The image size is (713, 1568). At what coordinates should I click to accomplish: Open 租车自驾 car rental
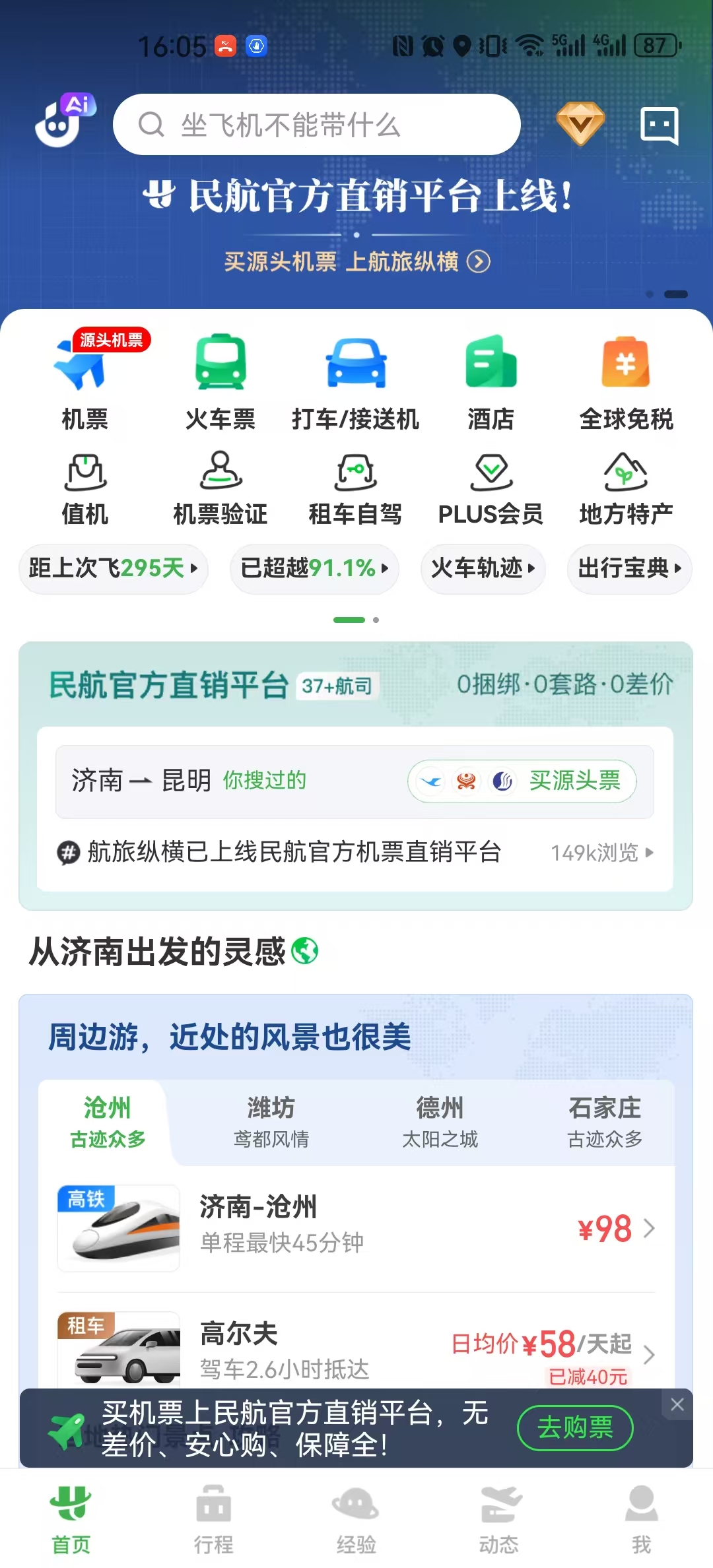click(356, 488)
